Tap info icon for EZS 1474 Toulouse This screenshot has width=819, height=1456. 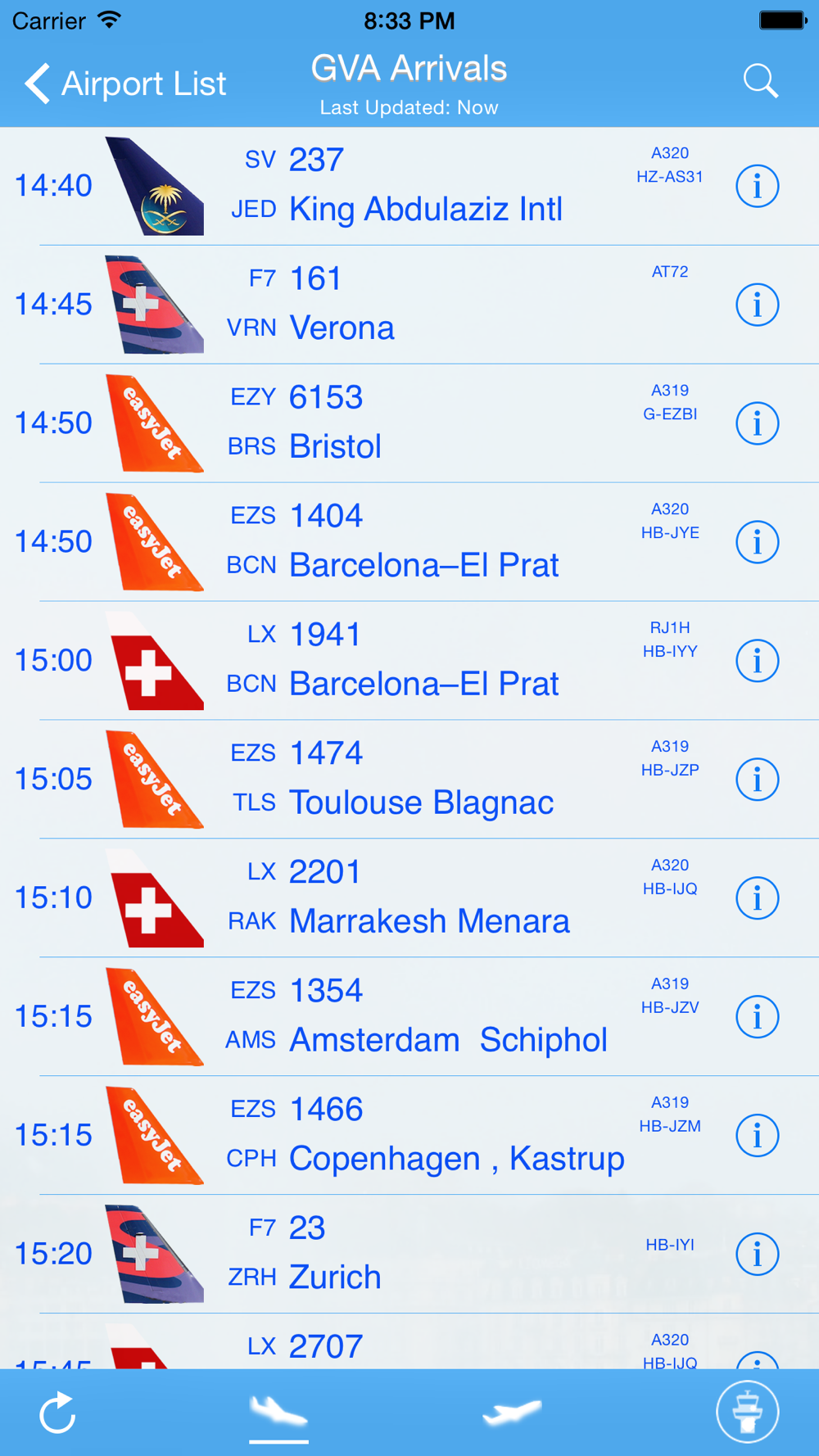pos(757,780)
